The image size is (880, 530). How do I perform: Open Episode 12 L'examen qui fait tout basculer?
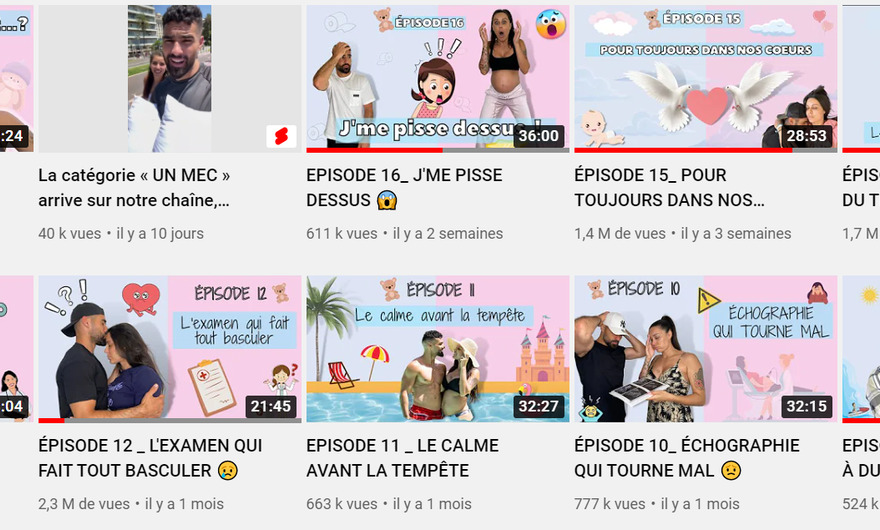pos(169,349)
